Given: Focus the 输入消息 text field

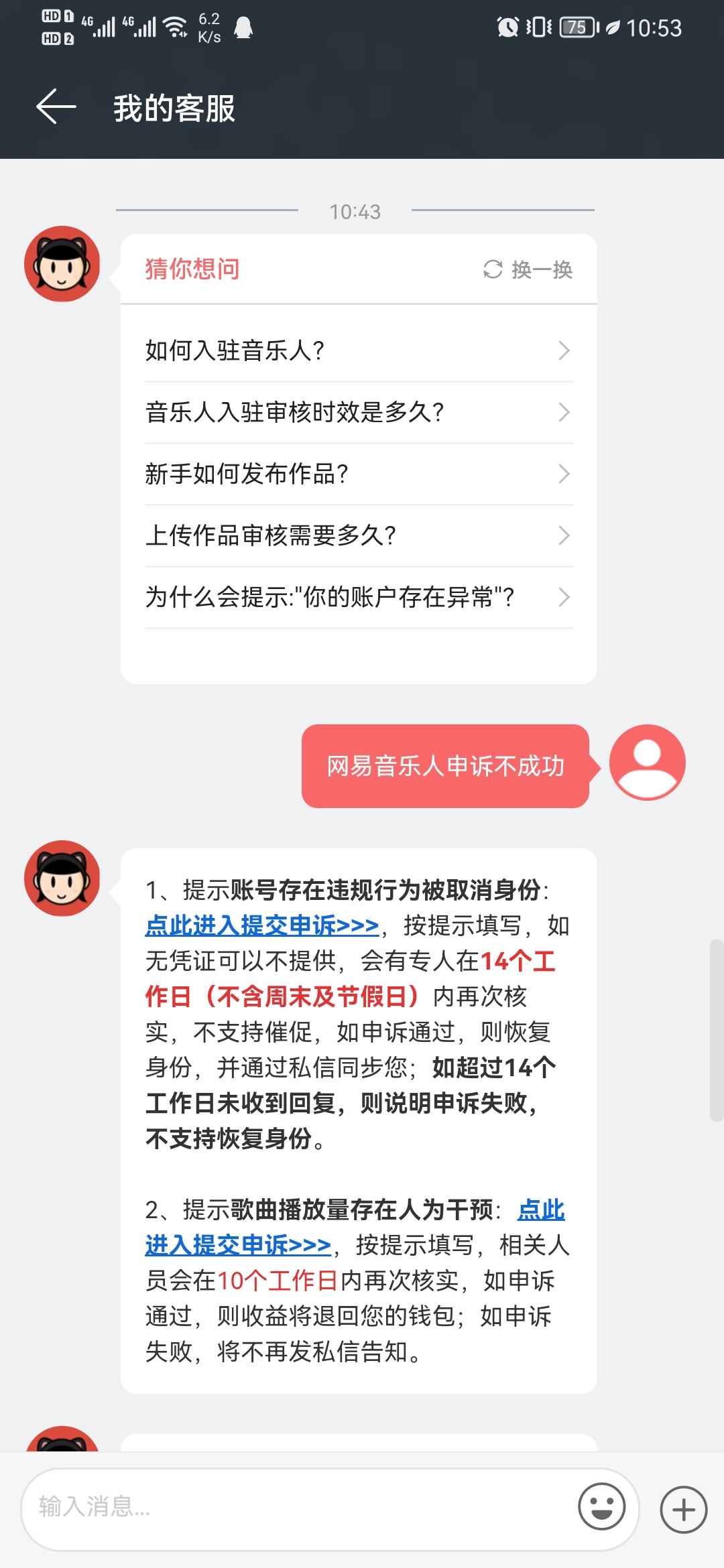Looking at the screenshot, I should point(295,1508).
